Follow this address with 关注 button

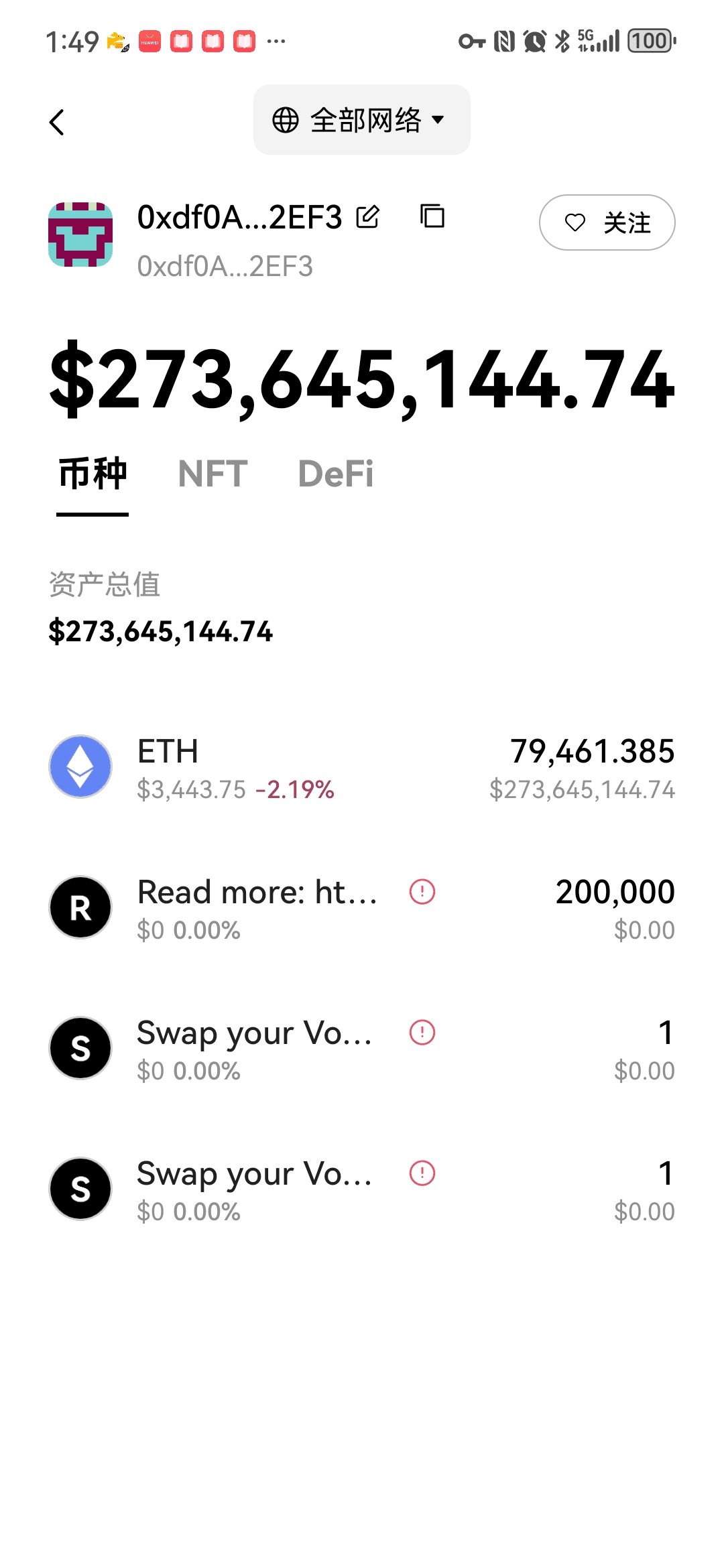[607, 222]
